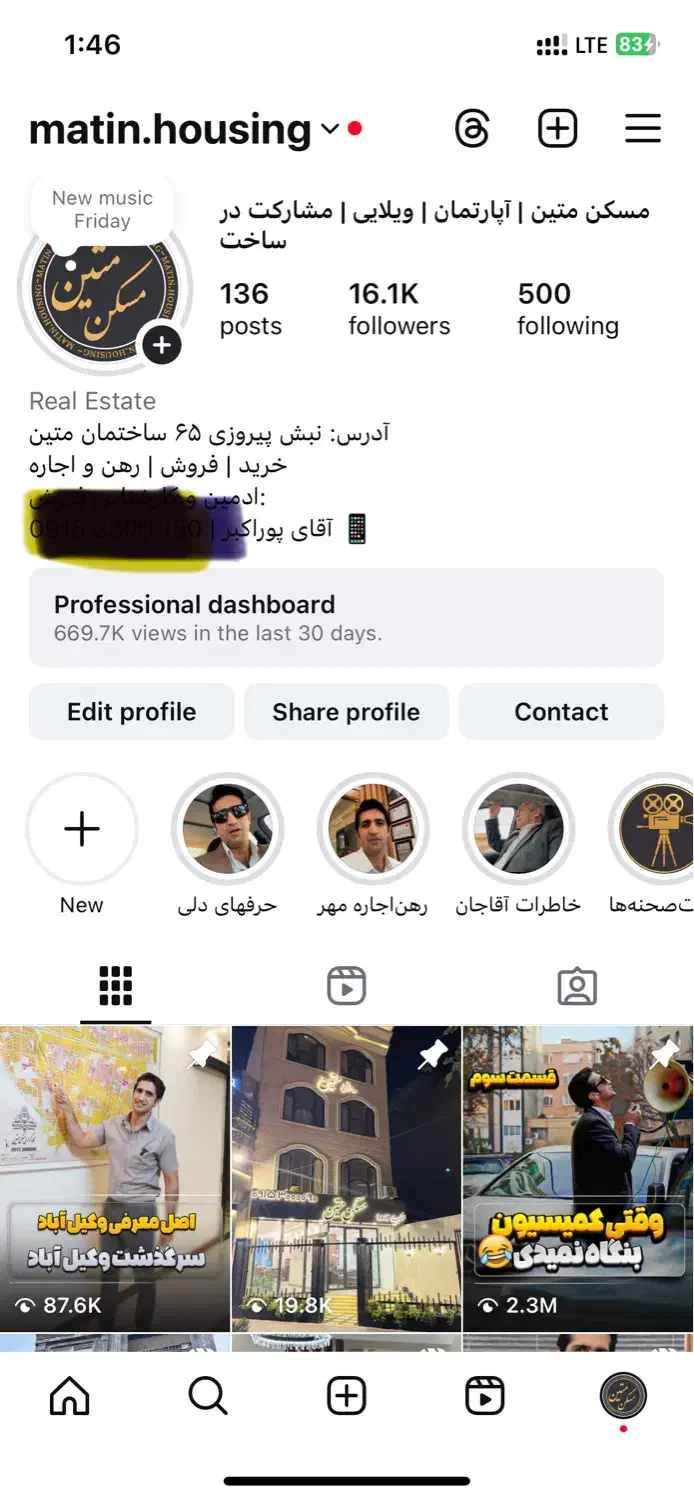Switch to the tagged photos tab
The width and height of the screenshot is (694, 1500).
coord(577,986)
